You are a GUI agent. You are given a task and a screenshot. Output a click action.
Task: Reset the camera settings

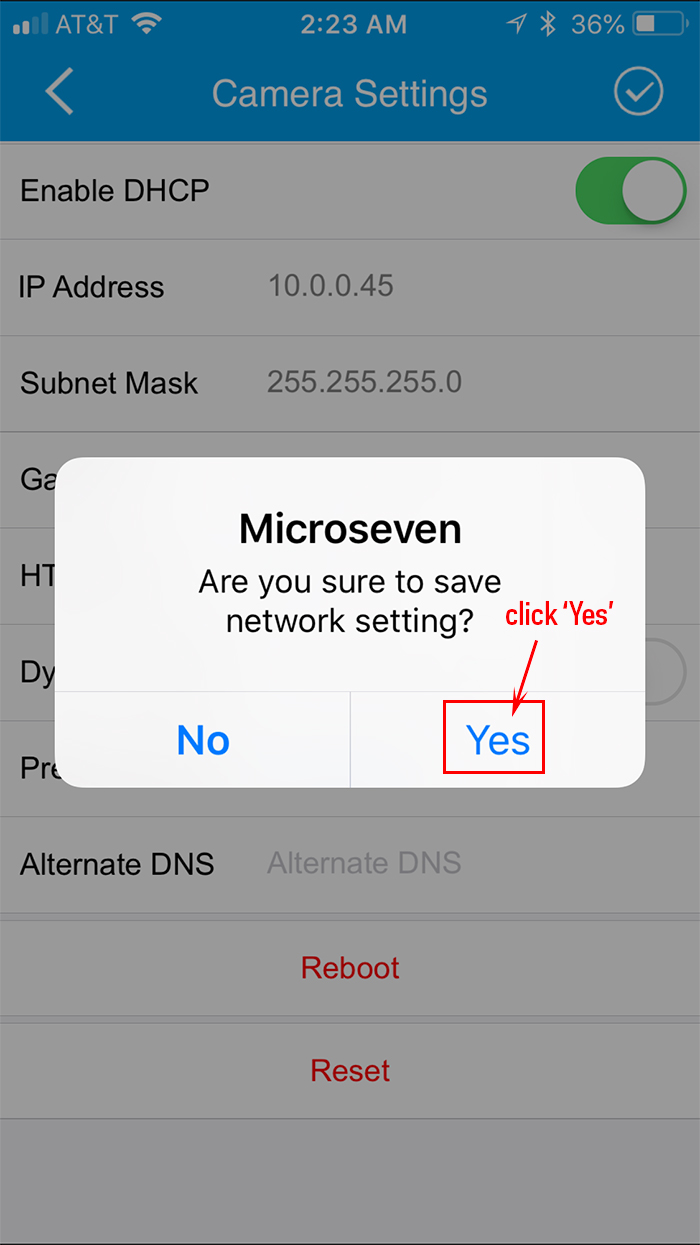pyautogui.click(x=350, y=1070)
